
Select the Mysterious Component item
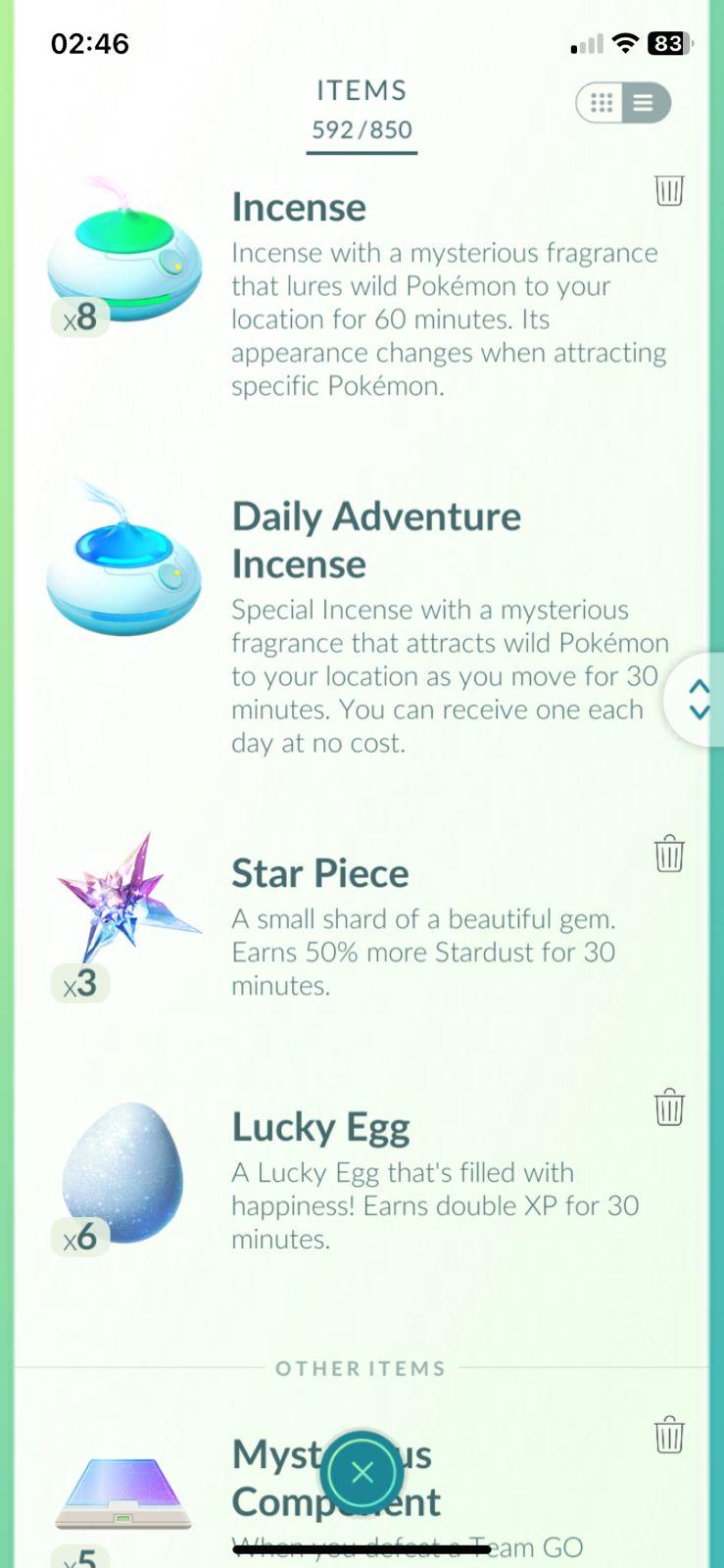(x=123, y=1494)
